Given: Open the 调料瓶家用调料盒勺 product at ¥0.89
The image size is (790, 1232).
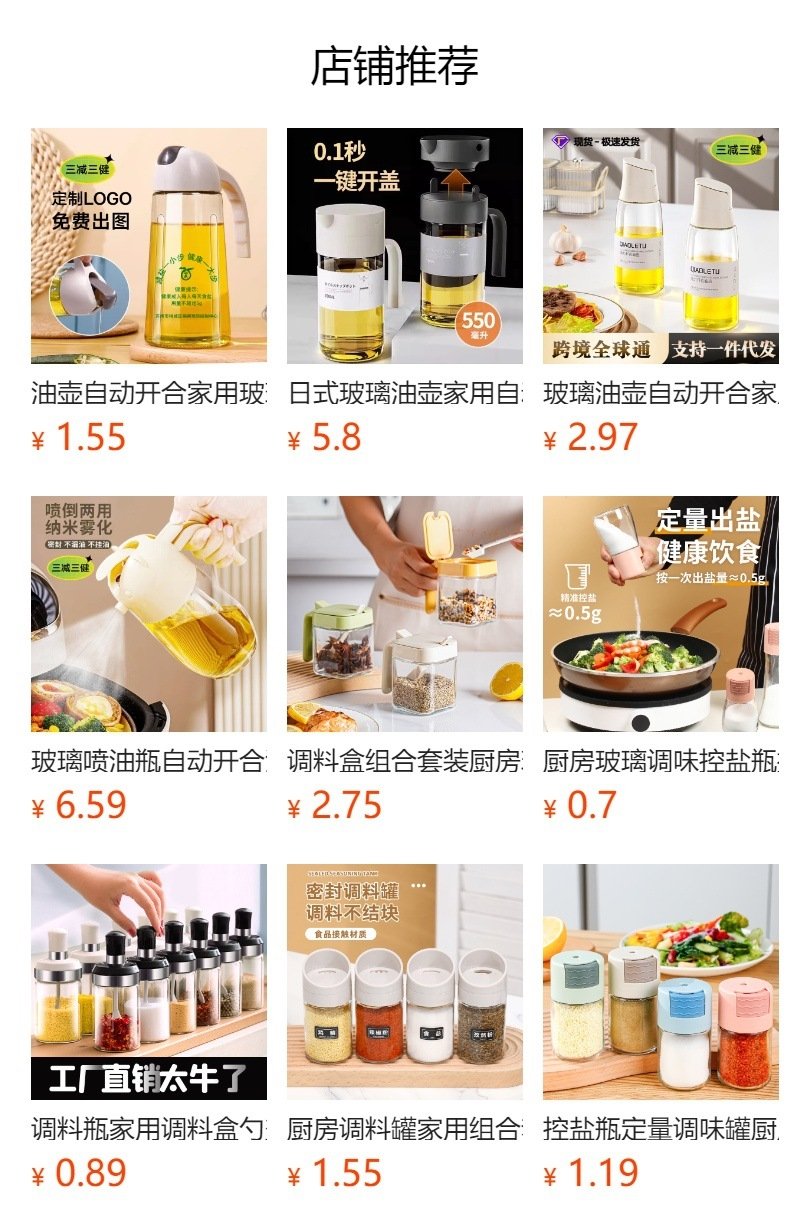Looking at the screenshot, I should coord(149,982).
